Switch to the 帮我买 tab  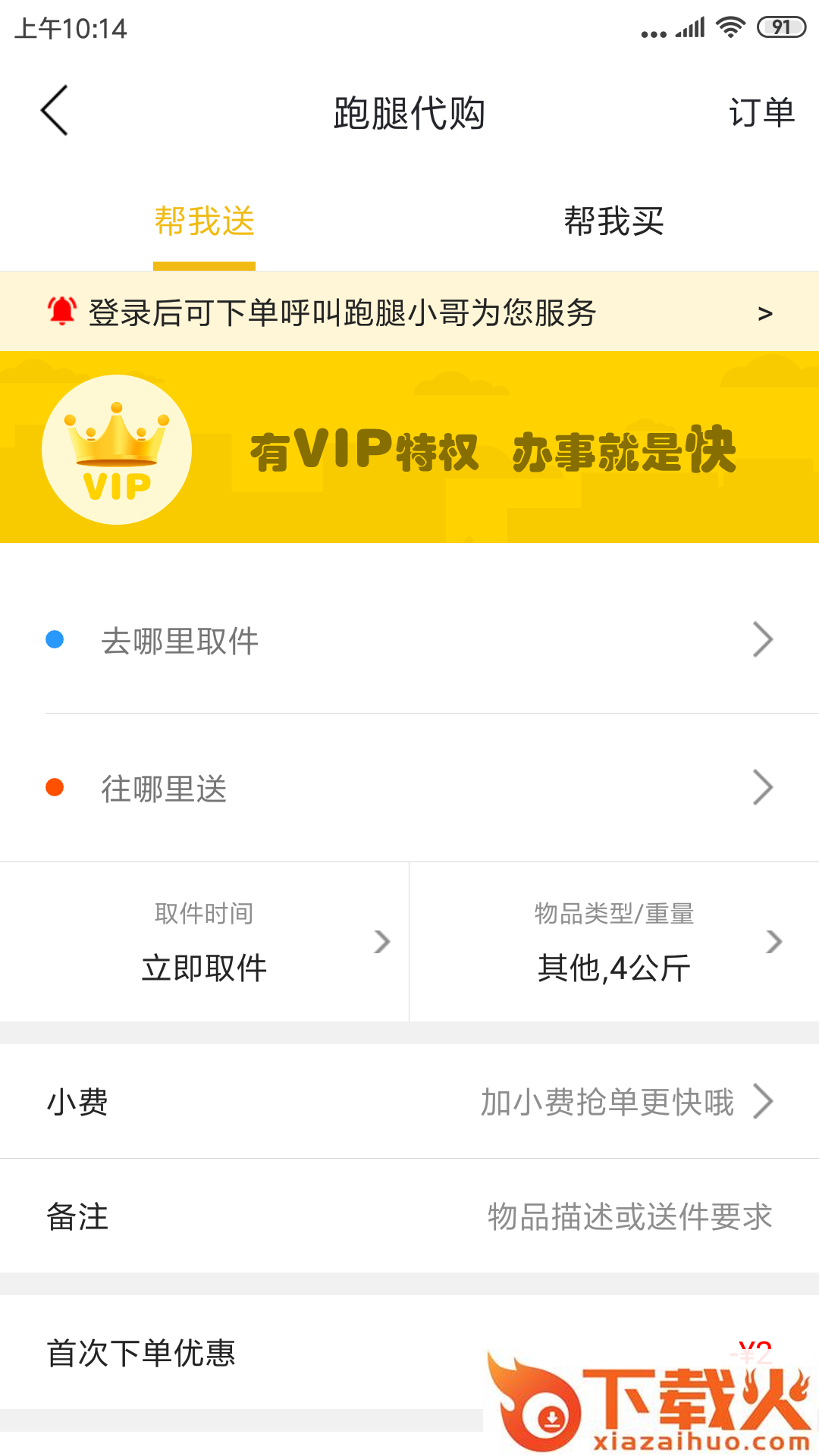point(613,222)
